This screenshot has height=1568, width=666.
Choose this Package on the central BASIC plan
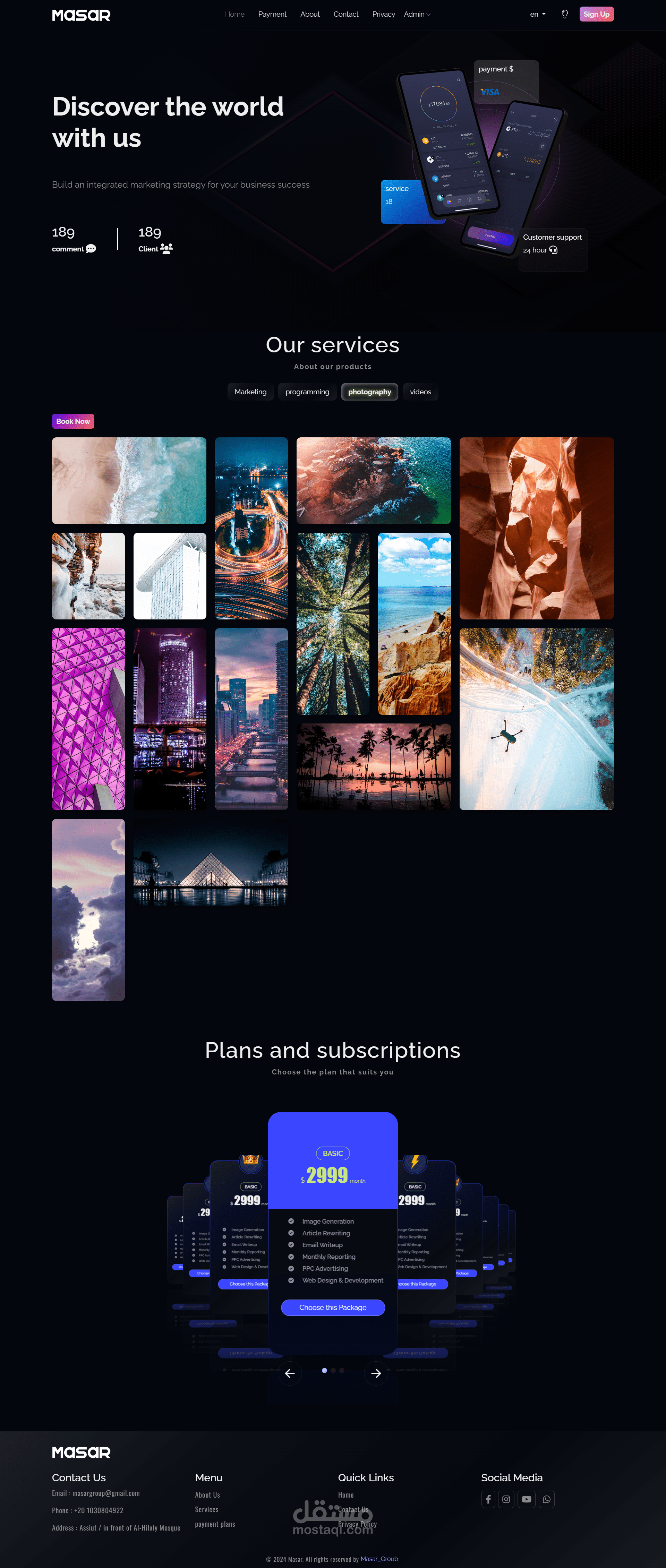click(332, 1308)
